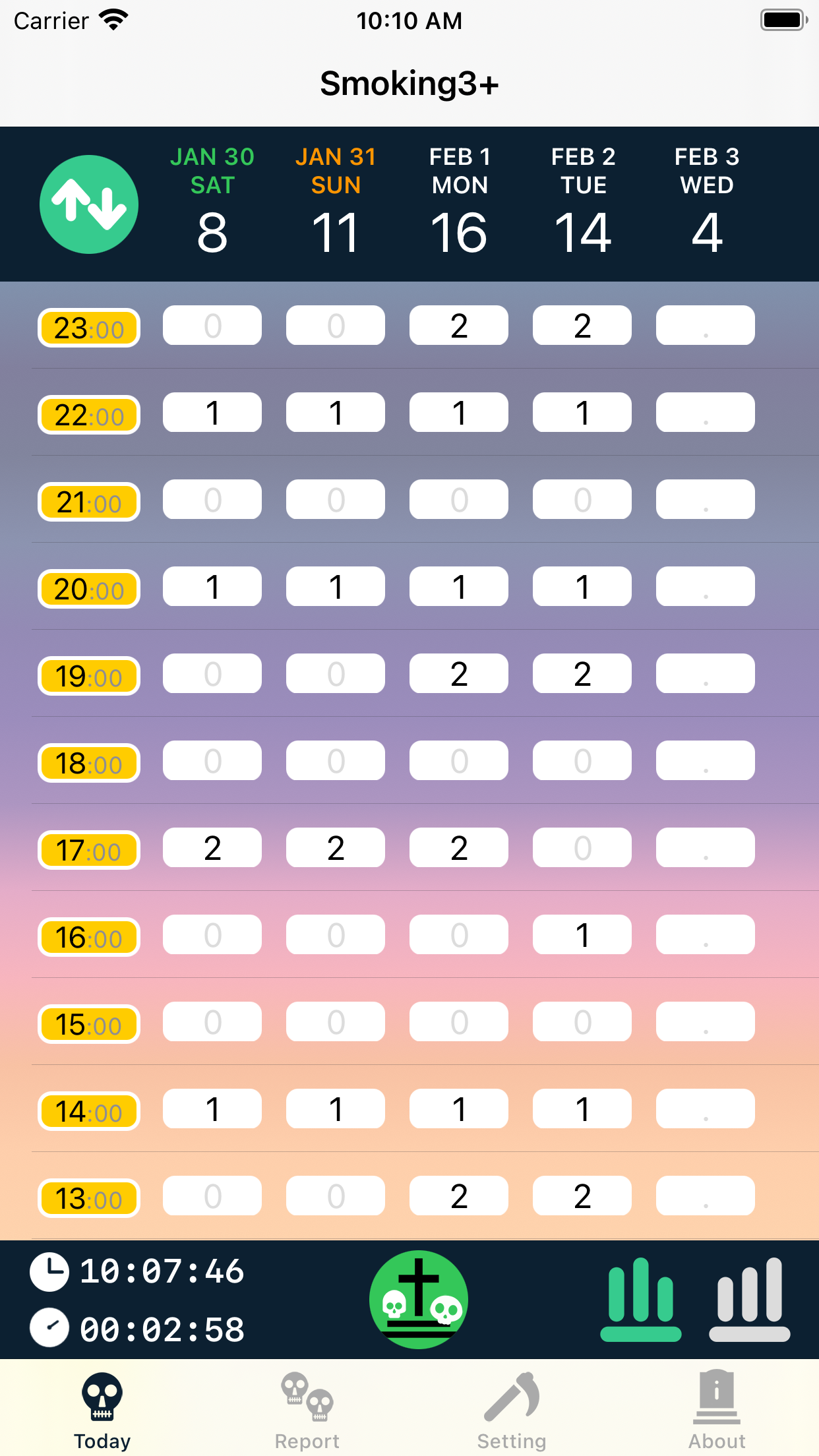Toggle the 23:00 hour pill
The image size is (819, 1456).
coord(88,328)
